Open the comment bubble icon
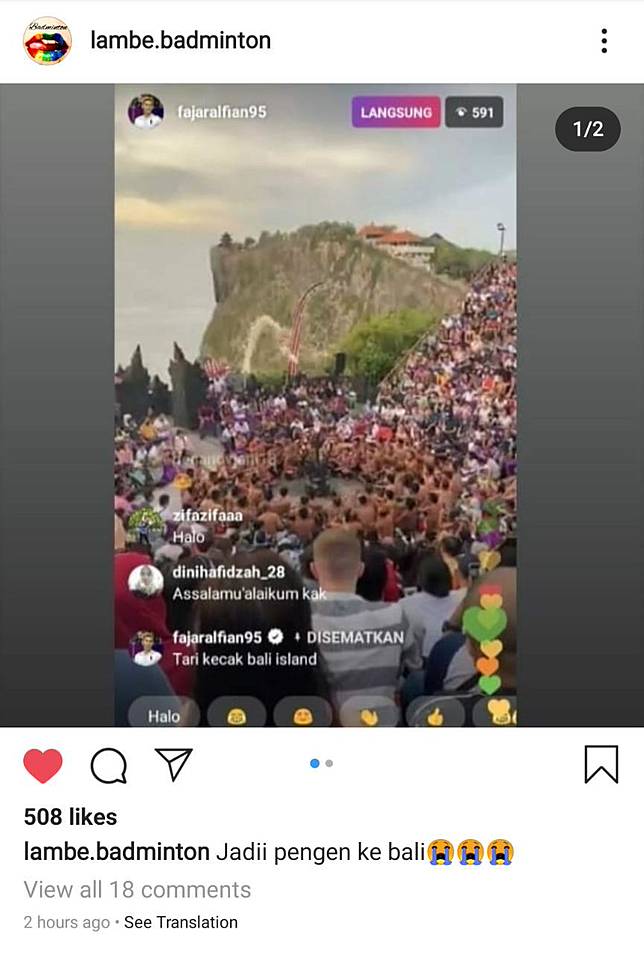 108,766
